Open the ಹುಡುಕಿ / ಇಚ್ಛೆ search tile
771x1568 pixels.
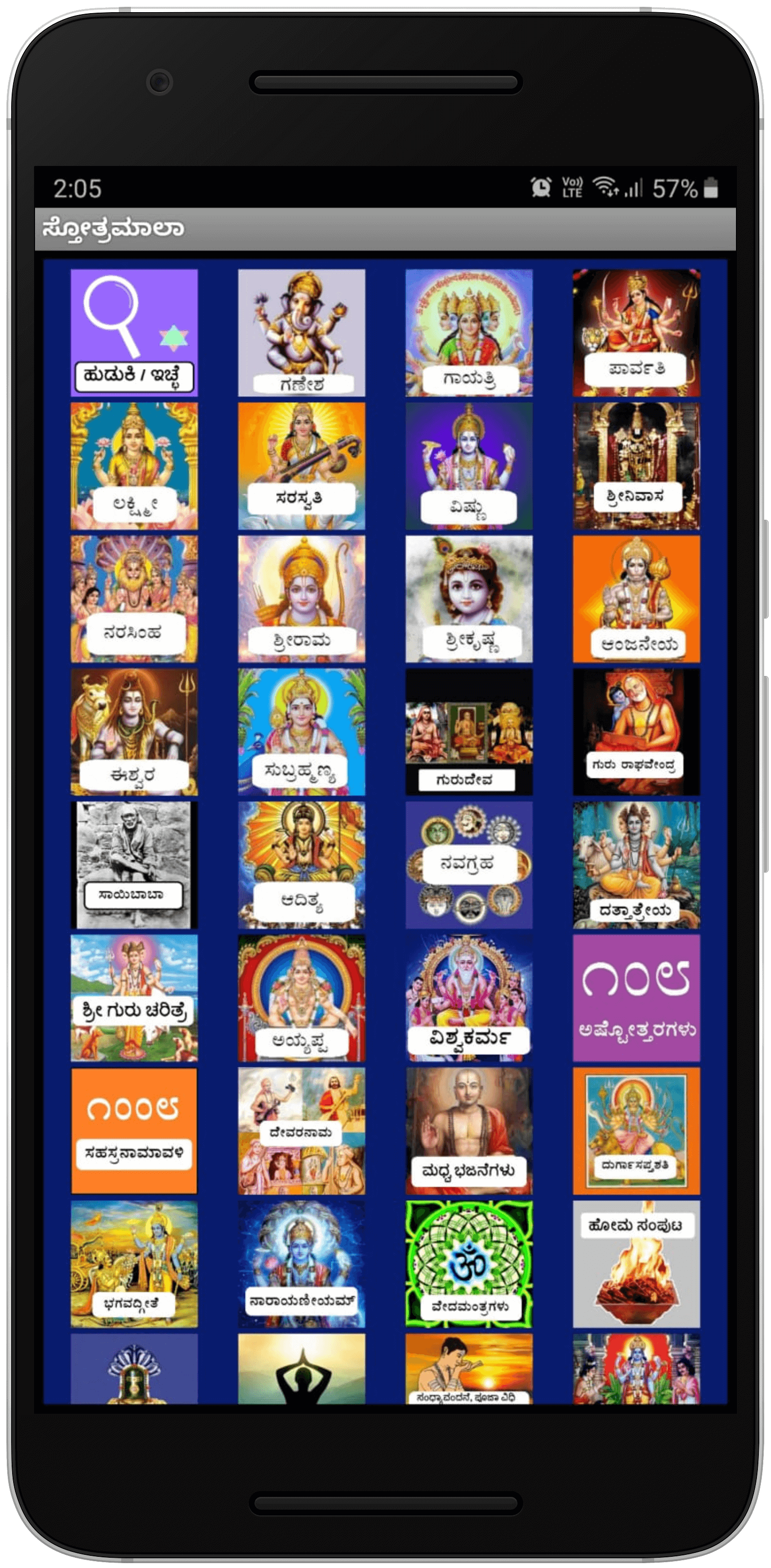(x=134, y=332)
